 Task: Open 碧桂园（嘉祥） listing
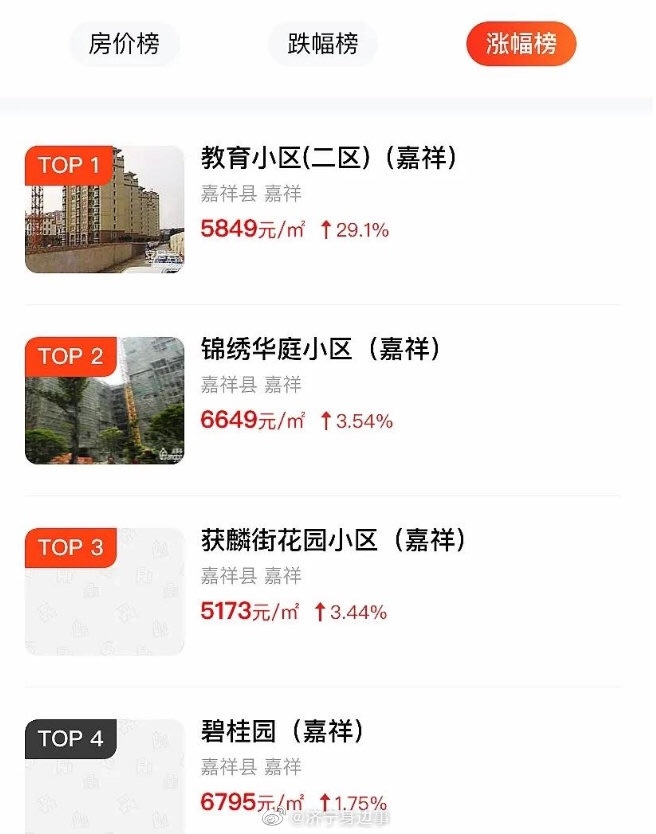click(x=282, y=732)
